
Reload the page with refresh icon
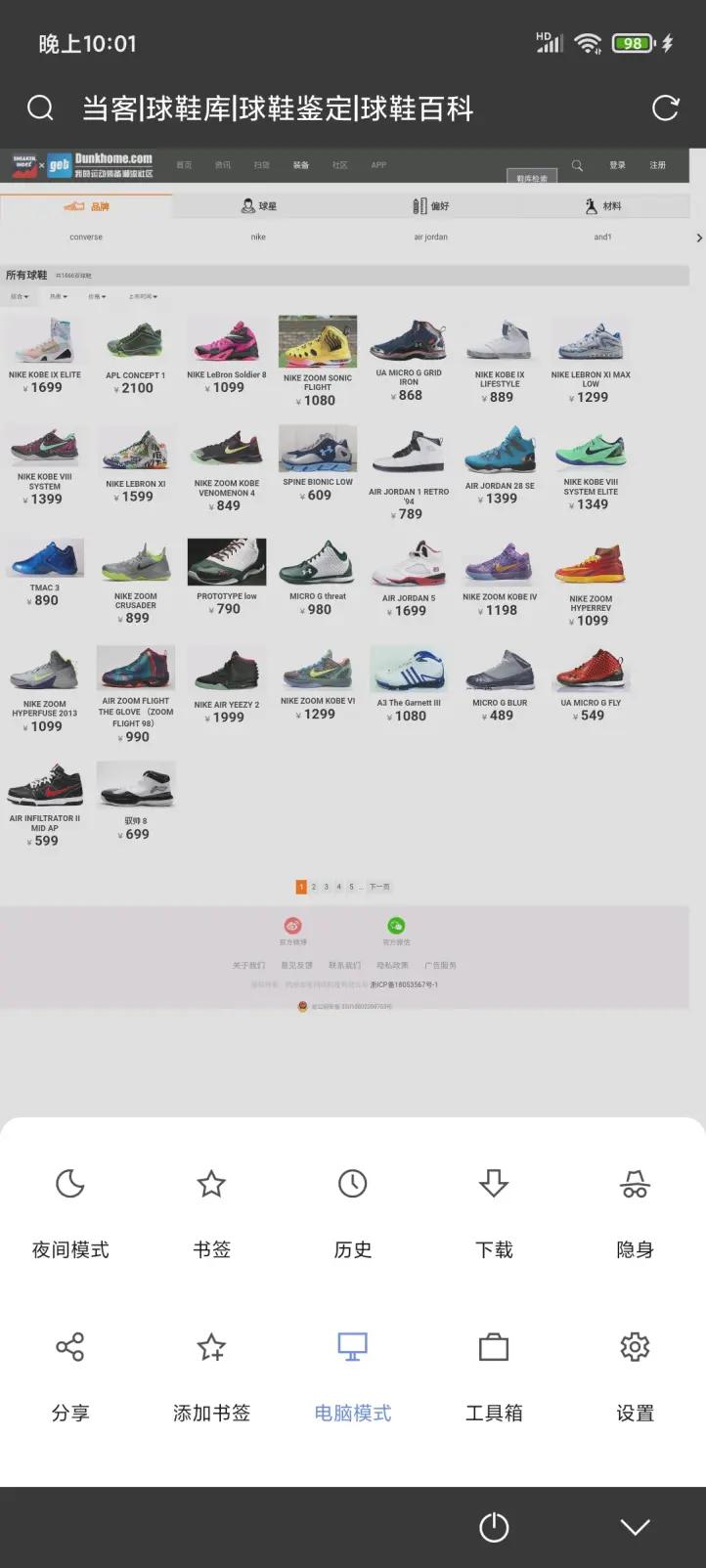(x=665, y=109)
